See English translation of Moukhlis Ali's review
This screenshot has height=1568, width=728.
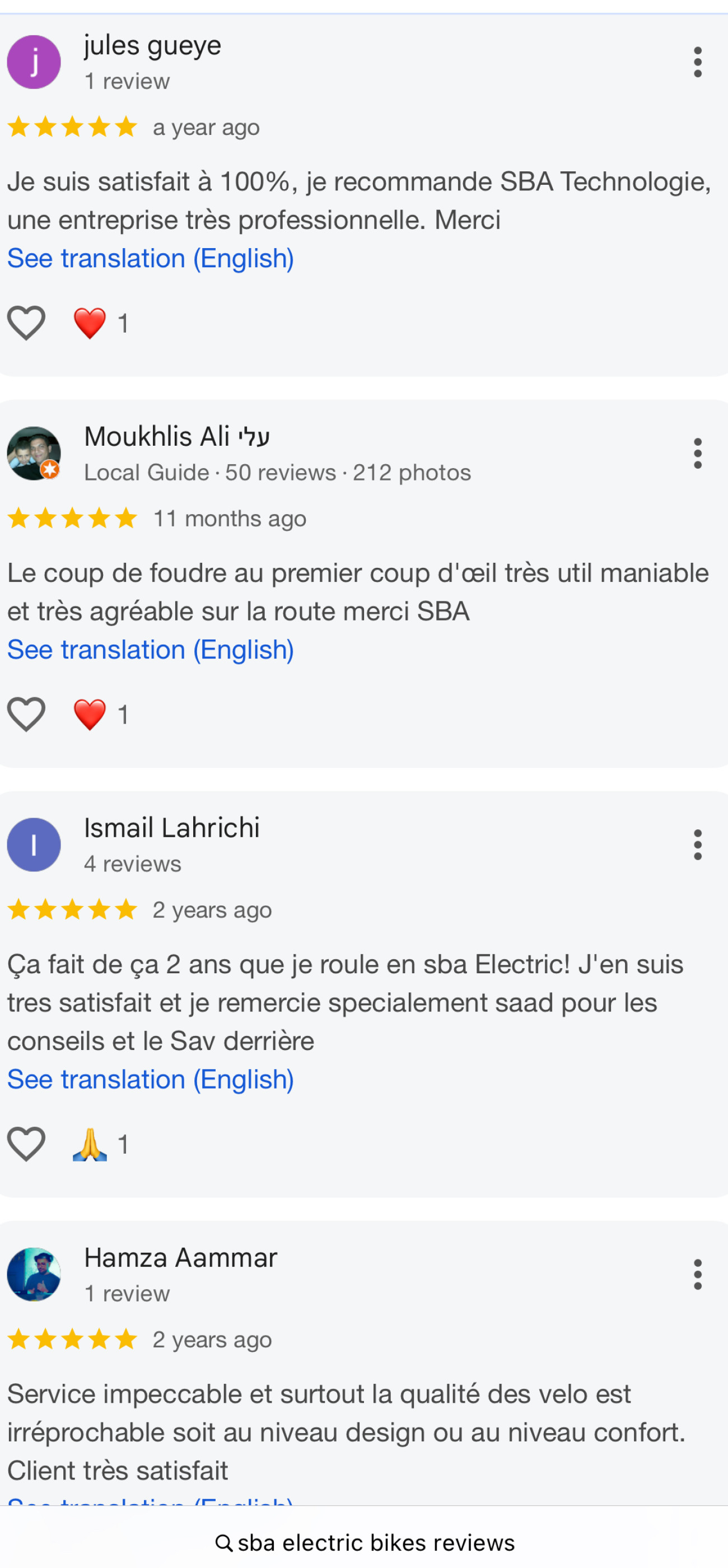[150, 650]
